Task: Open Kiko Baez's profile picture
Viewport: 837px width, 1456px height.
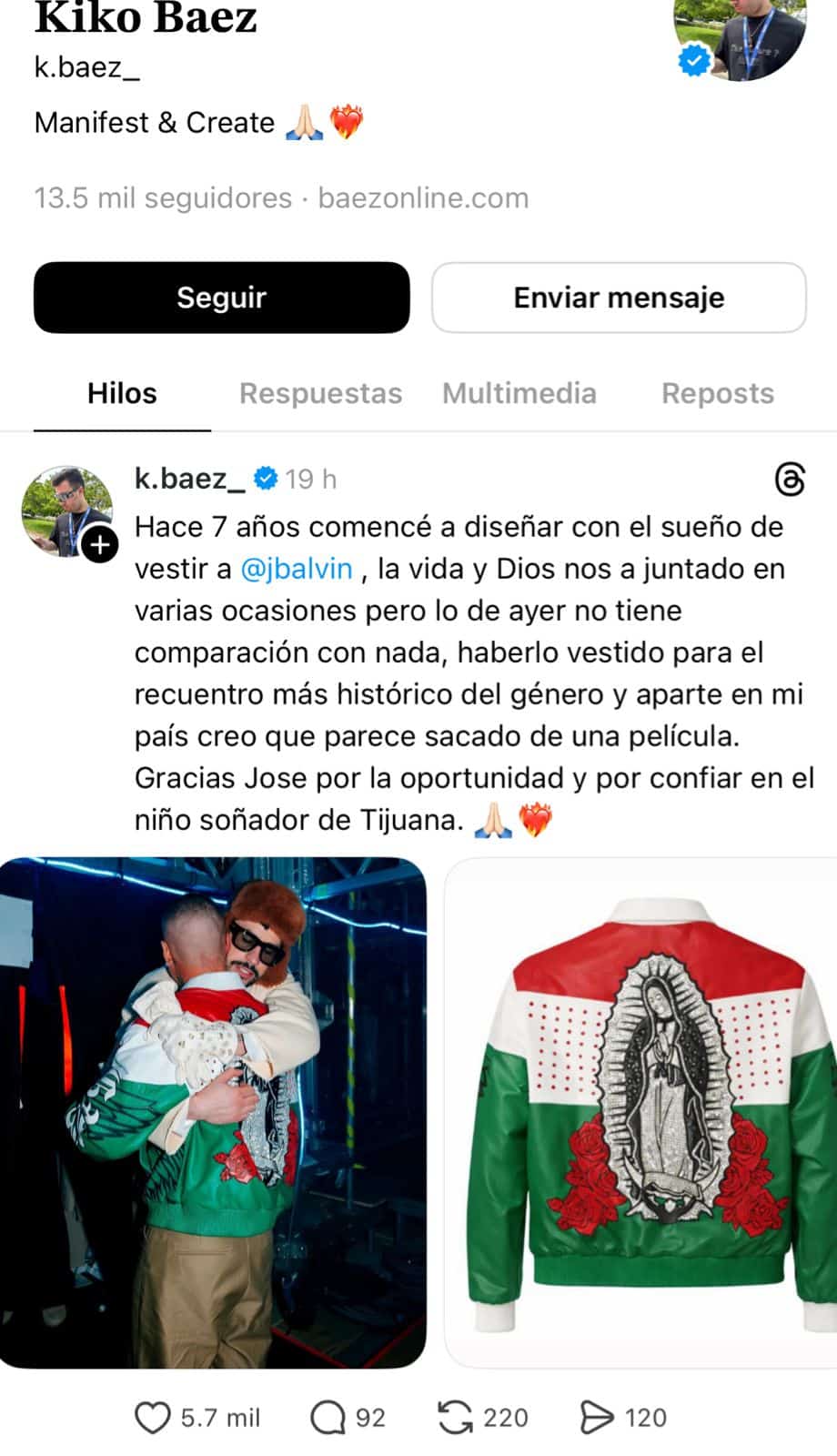Action: [741, 36]
